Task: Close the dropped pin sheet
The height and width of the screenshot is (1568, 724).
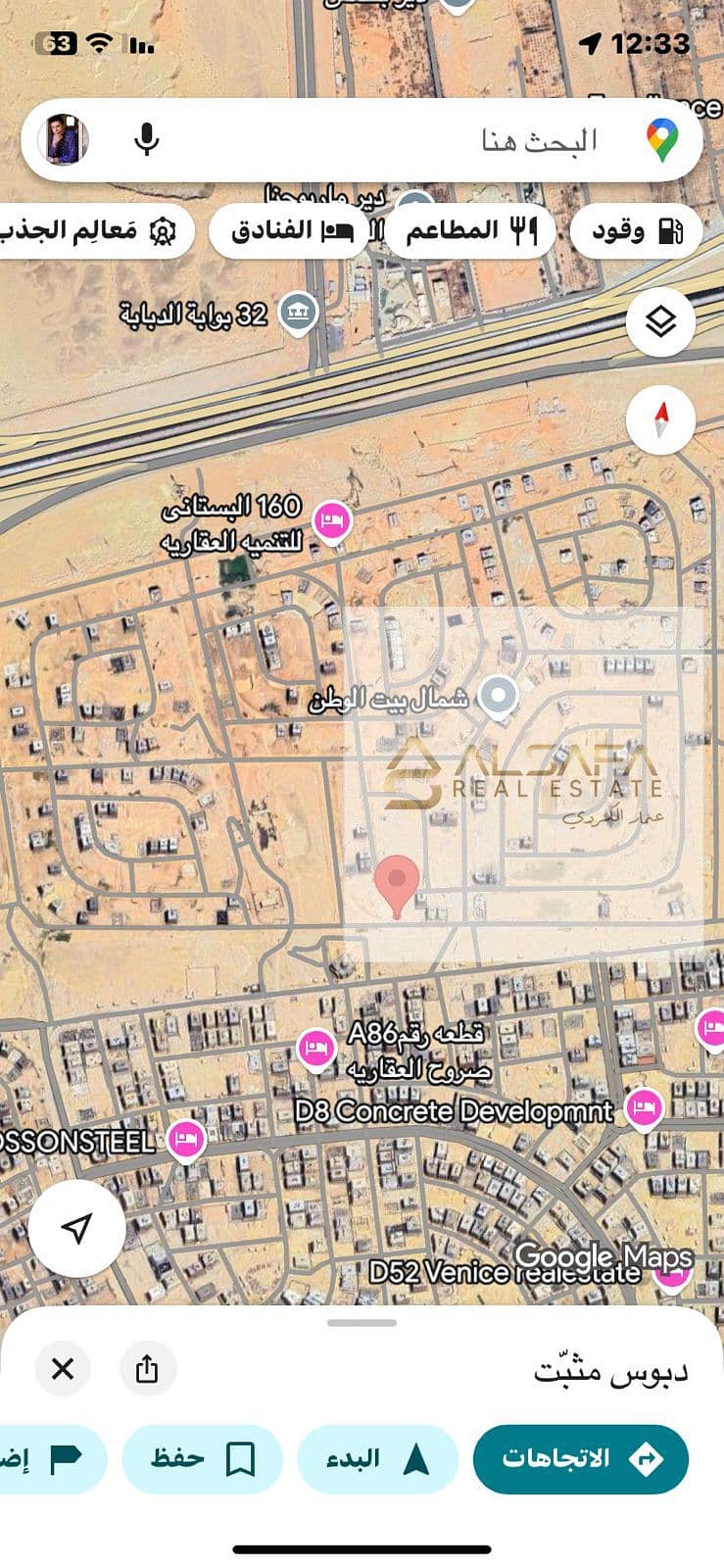Action: [63, 1368]
